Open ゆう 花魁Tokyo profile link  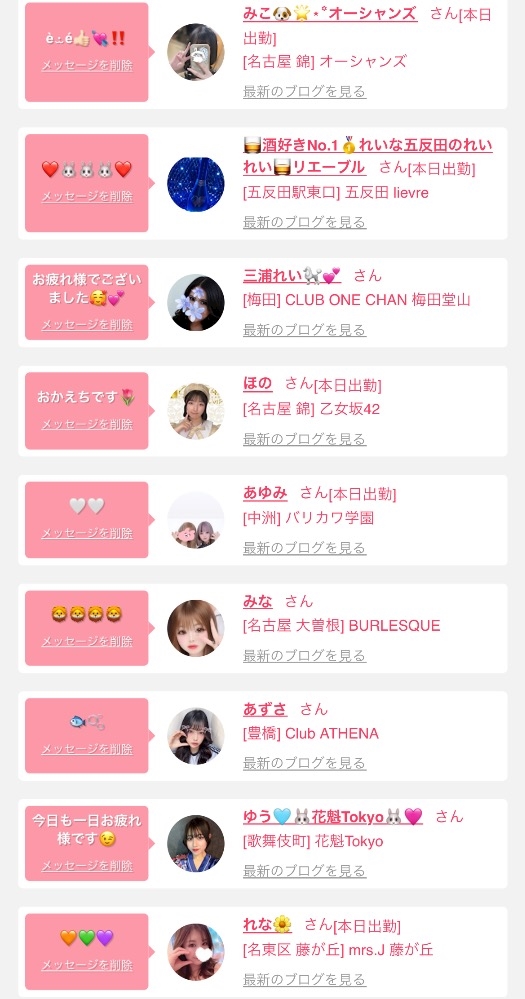point(333,817)
